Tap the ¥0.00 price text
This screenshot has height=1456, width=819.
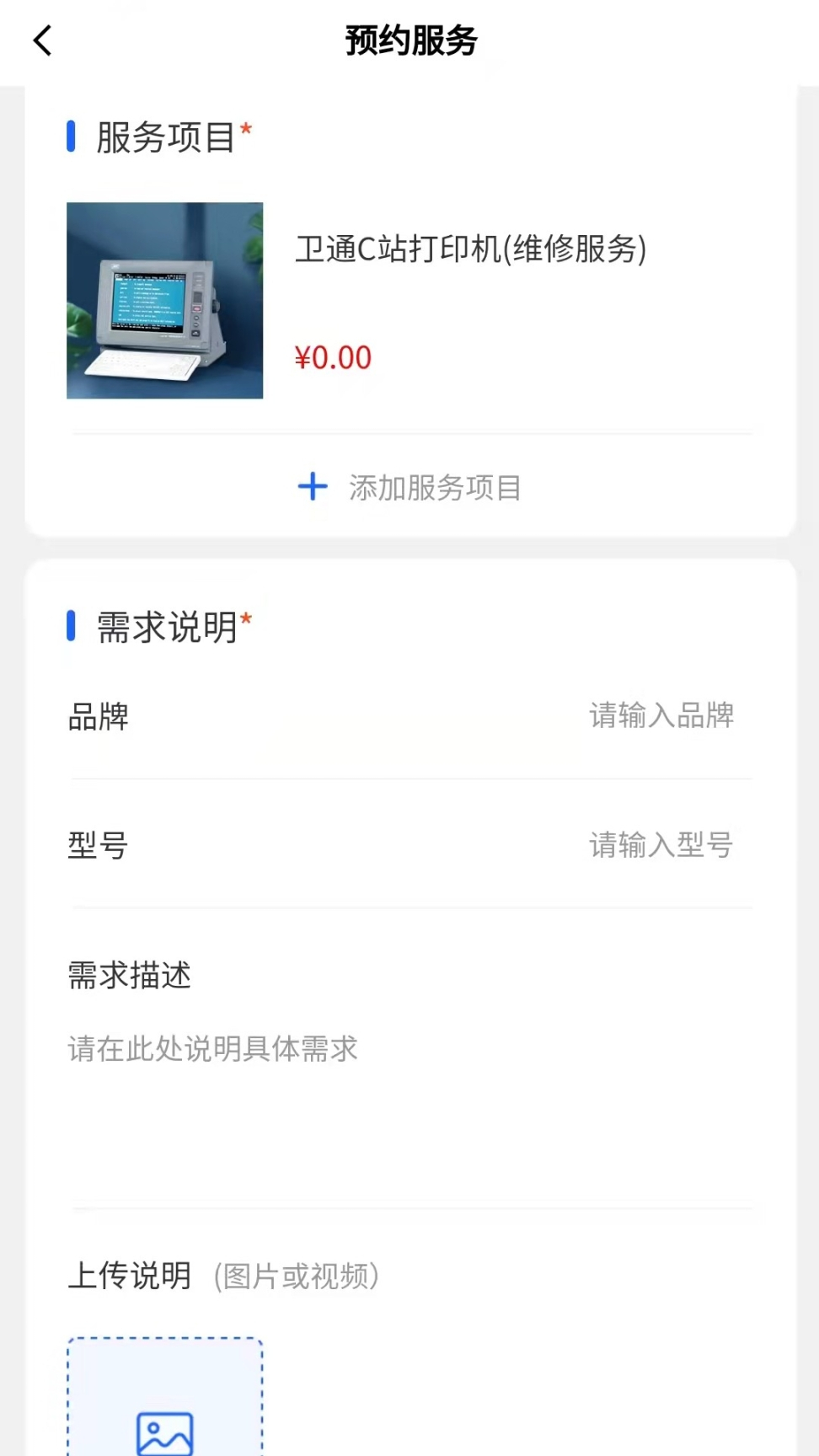[335, 357]
